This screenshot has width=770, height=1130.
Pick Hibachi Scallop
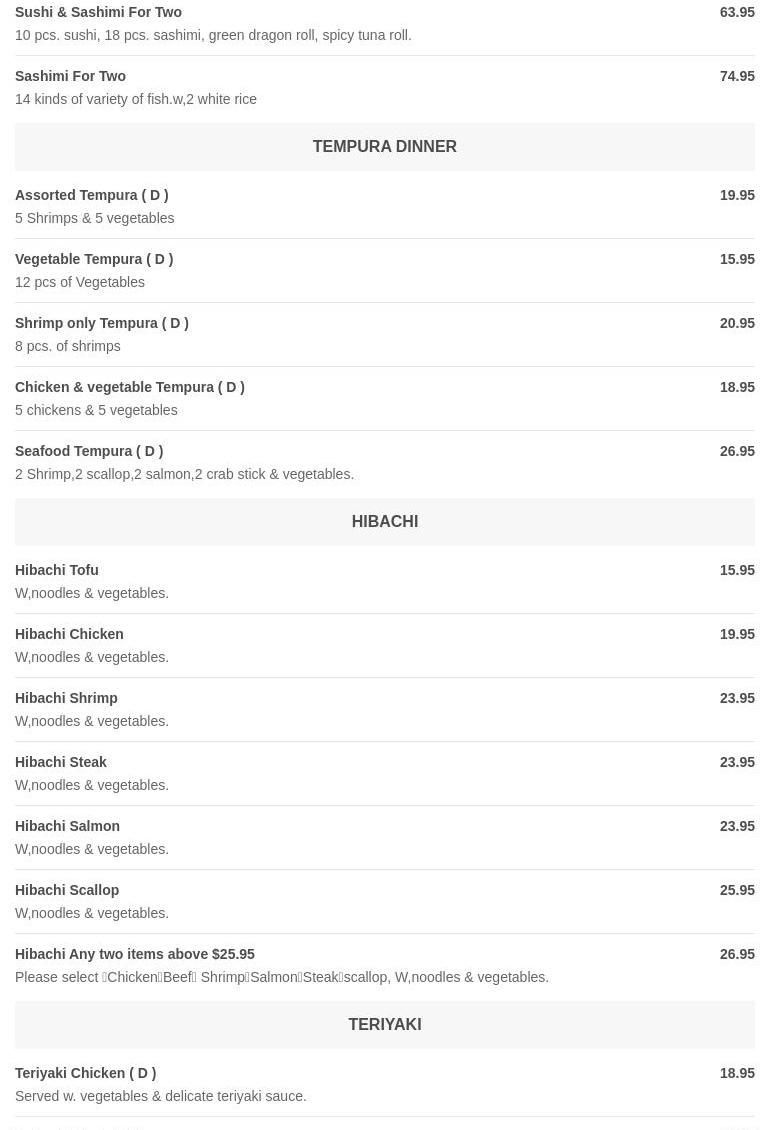click(x=67, y=890)
